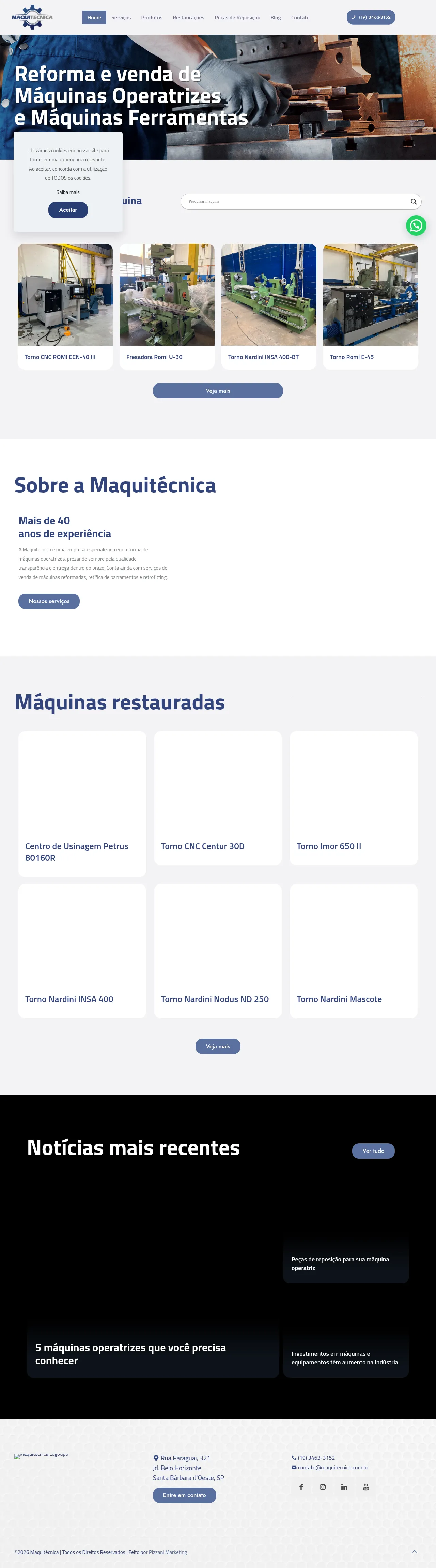View the Fresadora Romi U-30 product
Viewport: 436px width, 1568px height.
(167, 305)
